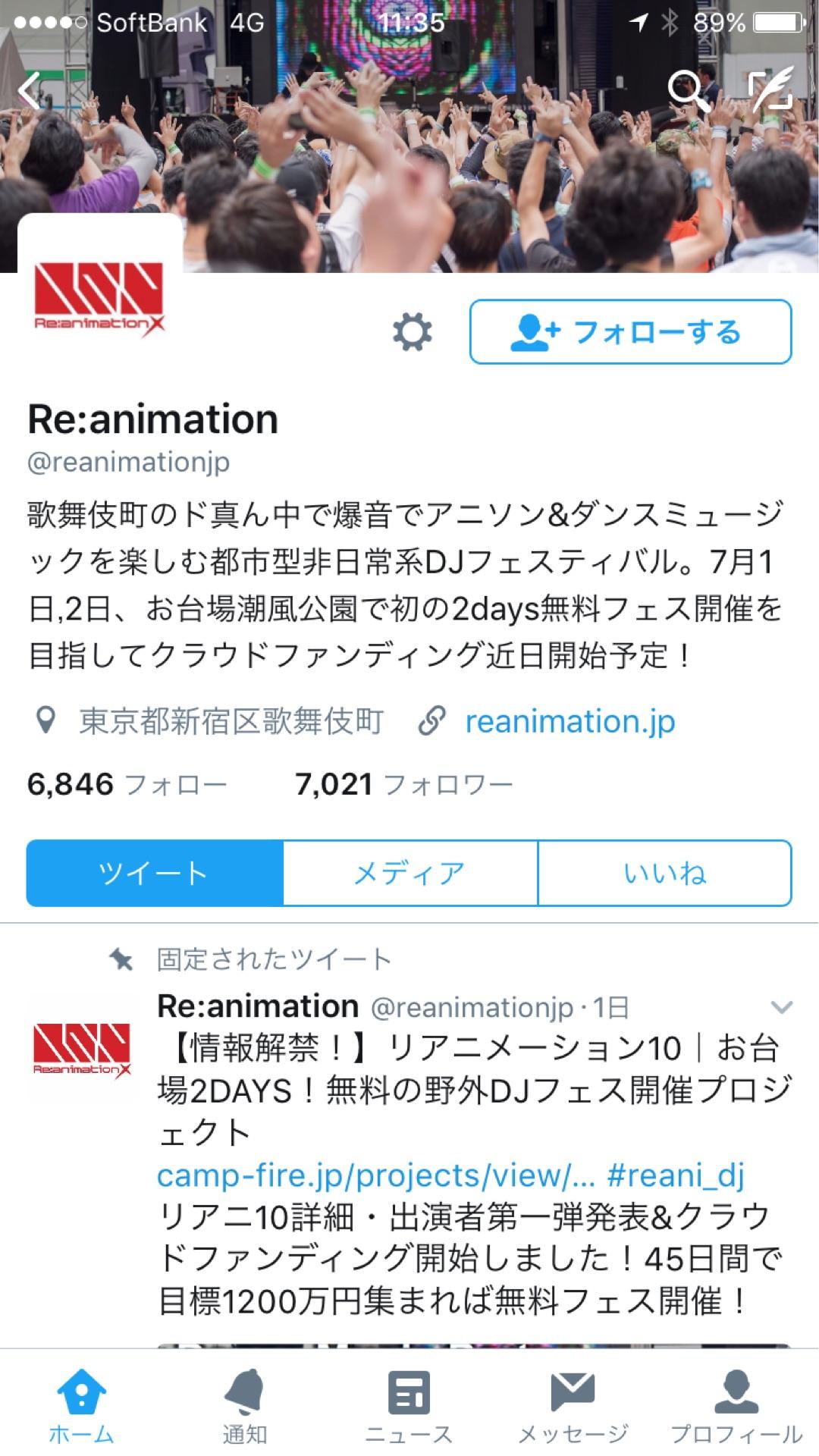View the 7,021 フォロワー followers list
The width and height of the screenshot is (819, 1456).
pos(403,784)
